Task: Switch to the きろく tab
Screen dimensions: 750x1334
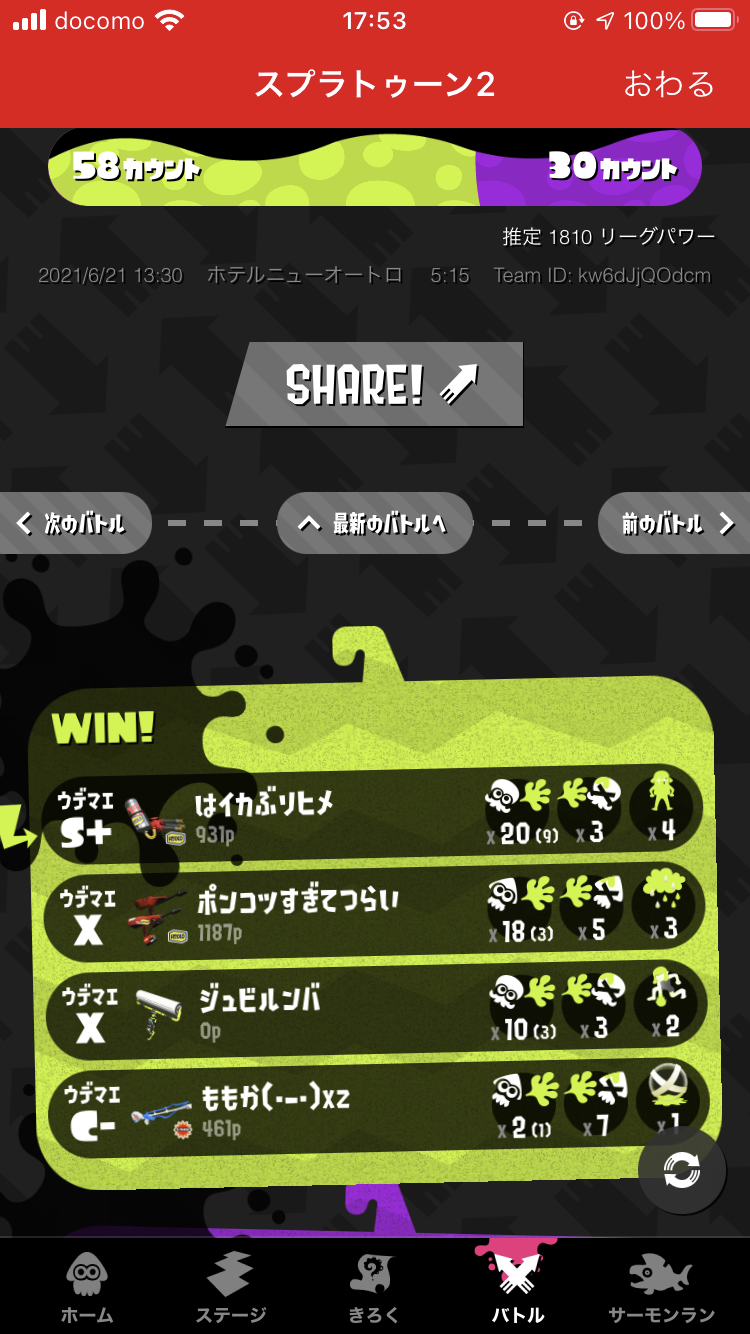Action: click(x=374, y=1288)
